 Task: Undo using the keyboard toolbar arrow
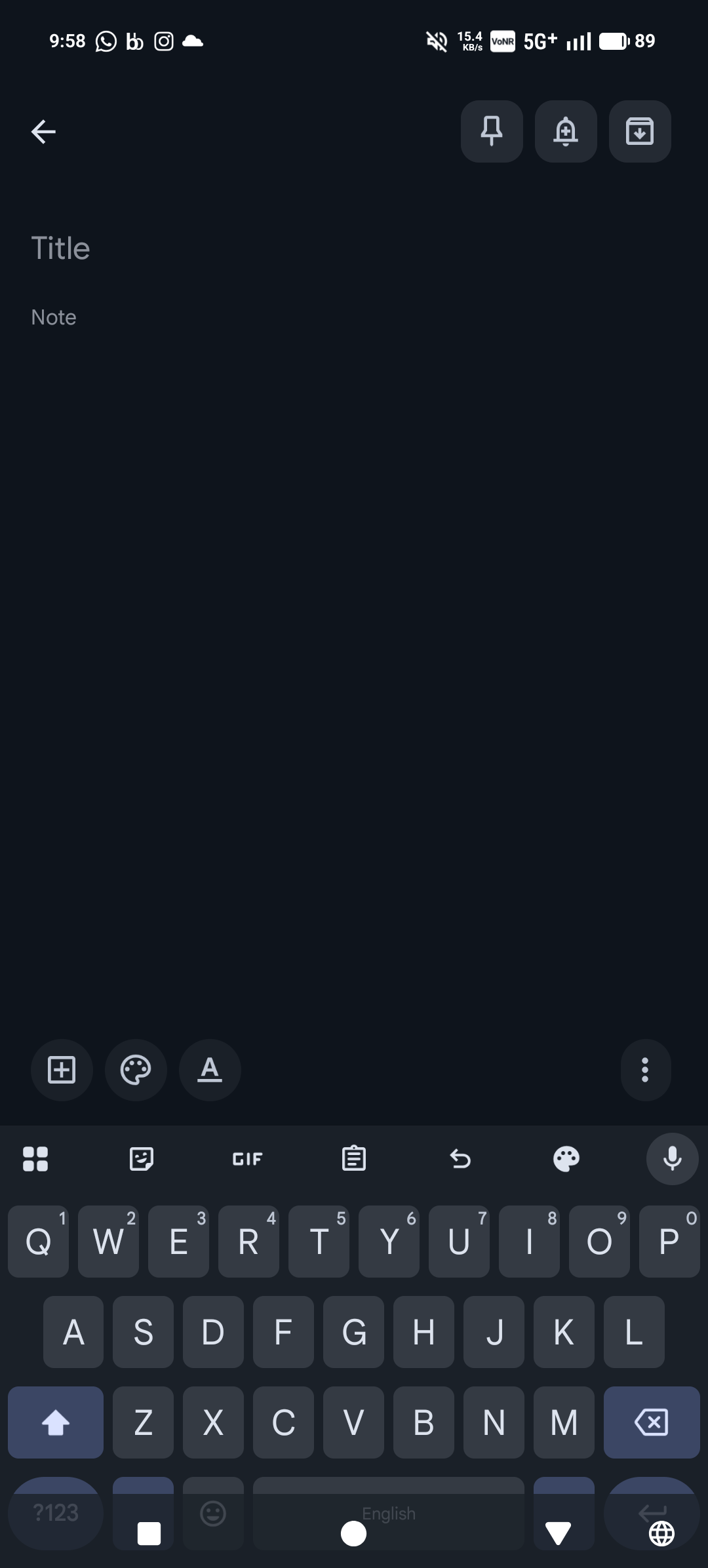click(x=460, y=1159)
